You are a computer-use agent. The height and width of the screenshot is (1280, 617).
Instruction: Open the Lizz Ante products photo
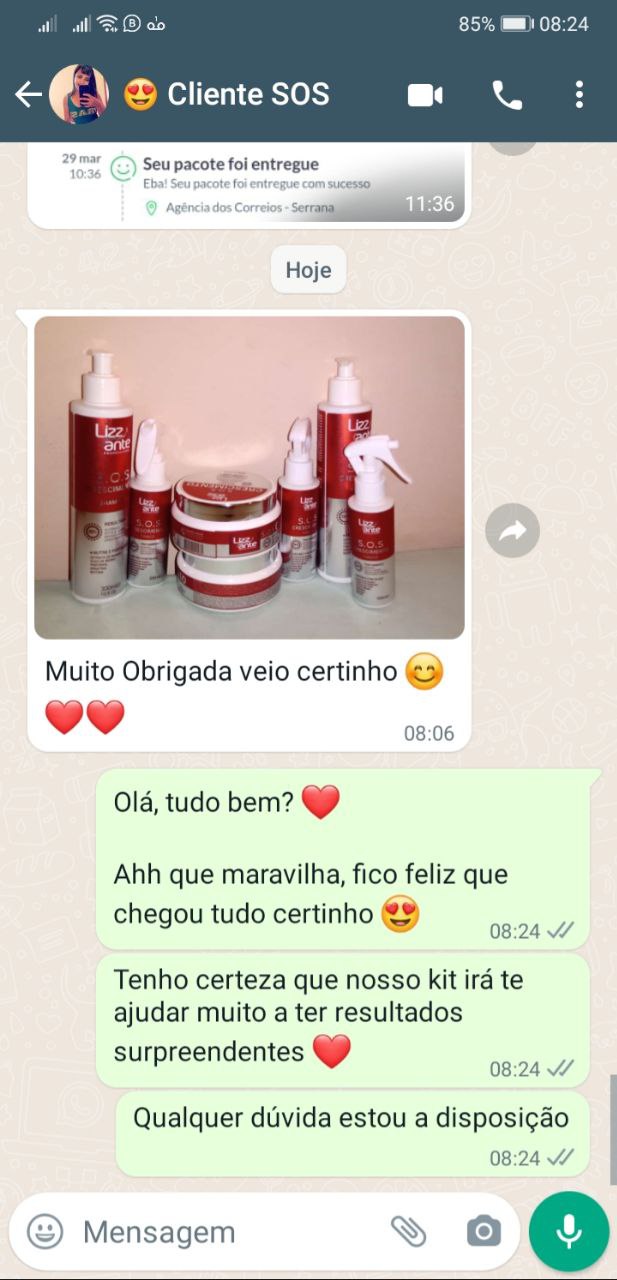click(x=249, y=477)
